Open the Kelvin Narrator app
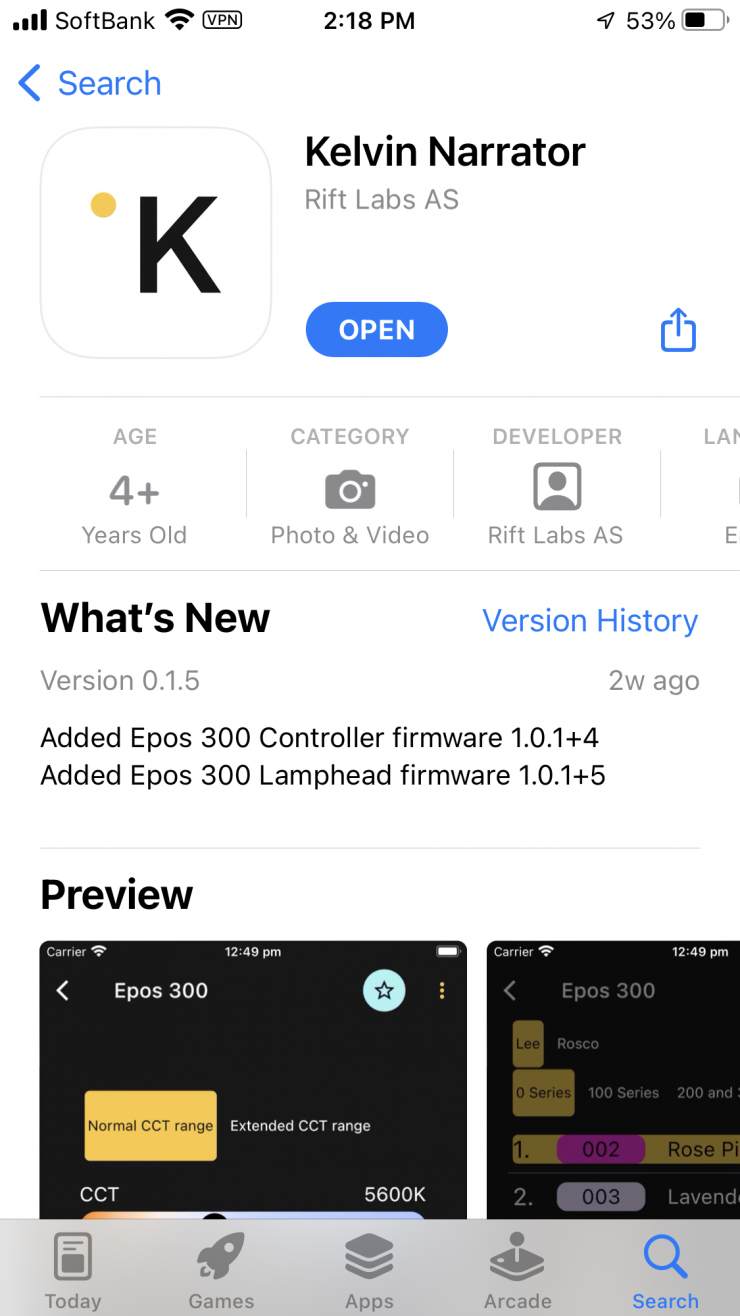 pos(376,330)
